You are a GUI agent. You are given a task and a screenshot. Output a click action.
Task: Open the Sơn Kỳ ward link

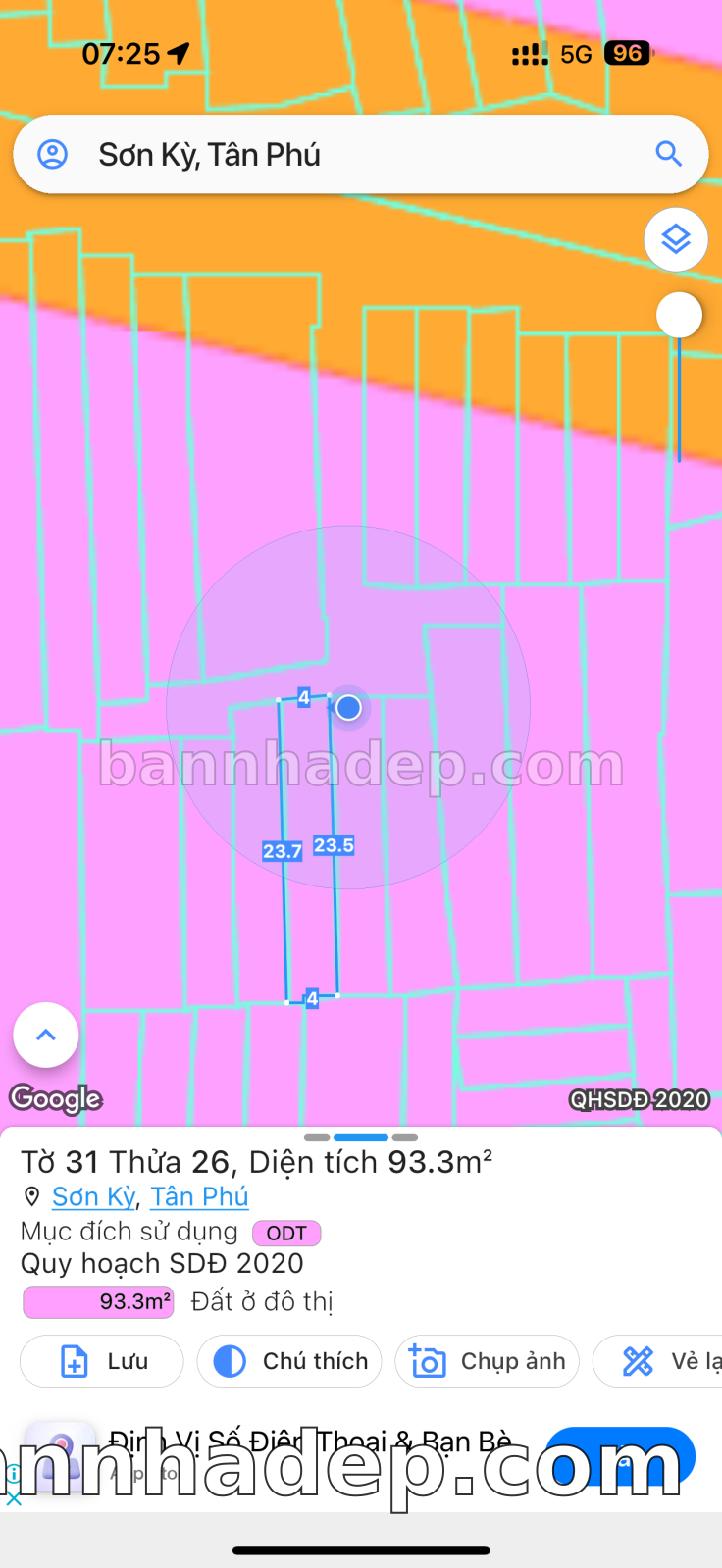tap(93, 1196)
